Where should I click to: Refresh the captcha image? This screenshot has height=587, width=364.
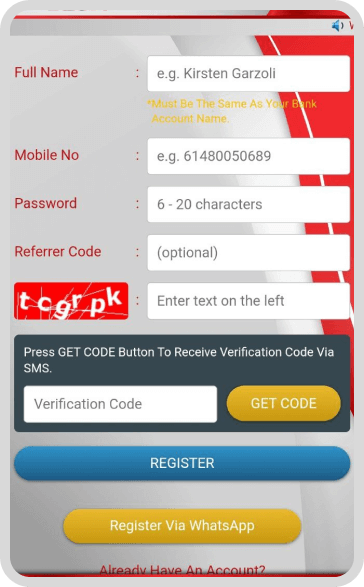[x=71, y=301]
